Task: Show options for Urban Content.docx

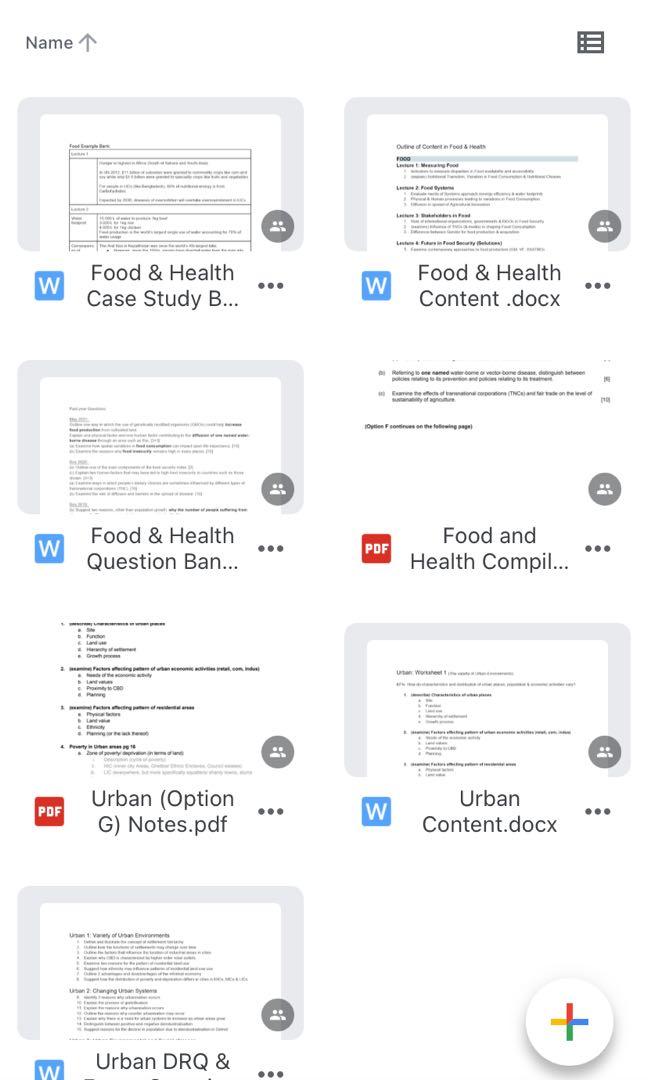Action: (x=597, y=812)
